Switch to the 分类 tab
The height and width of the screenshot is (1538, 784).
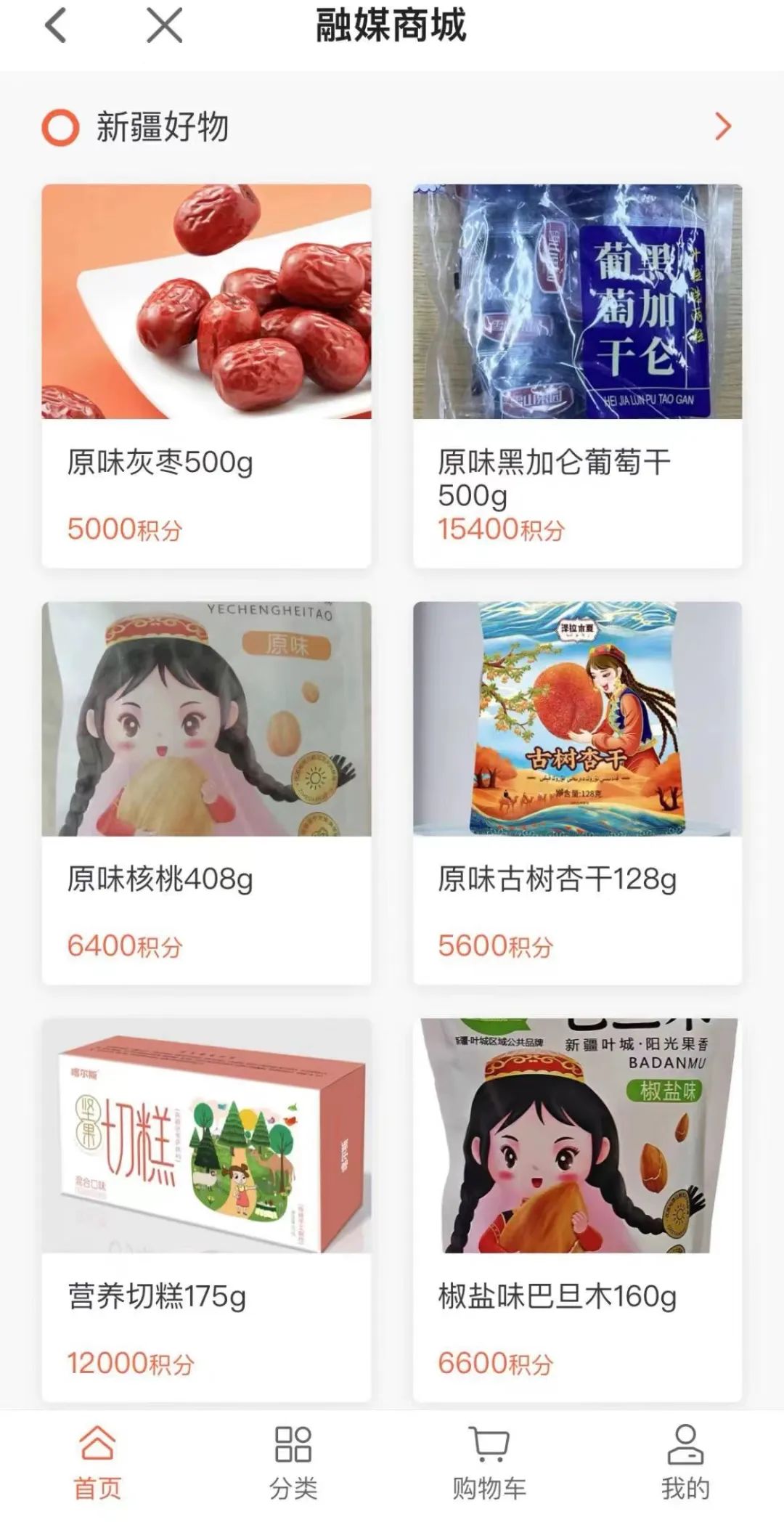pos(293,1461)
